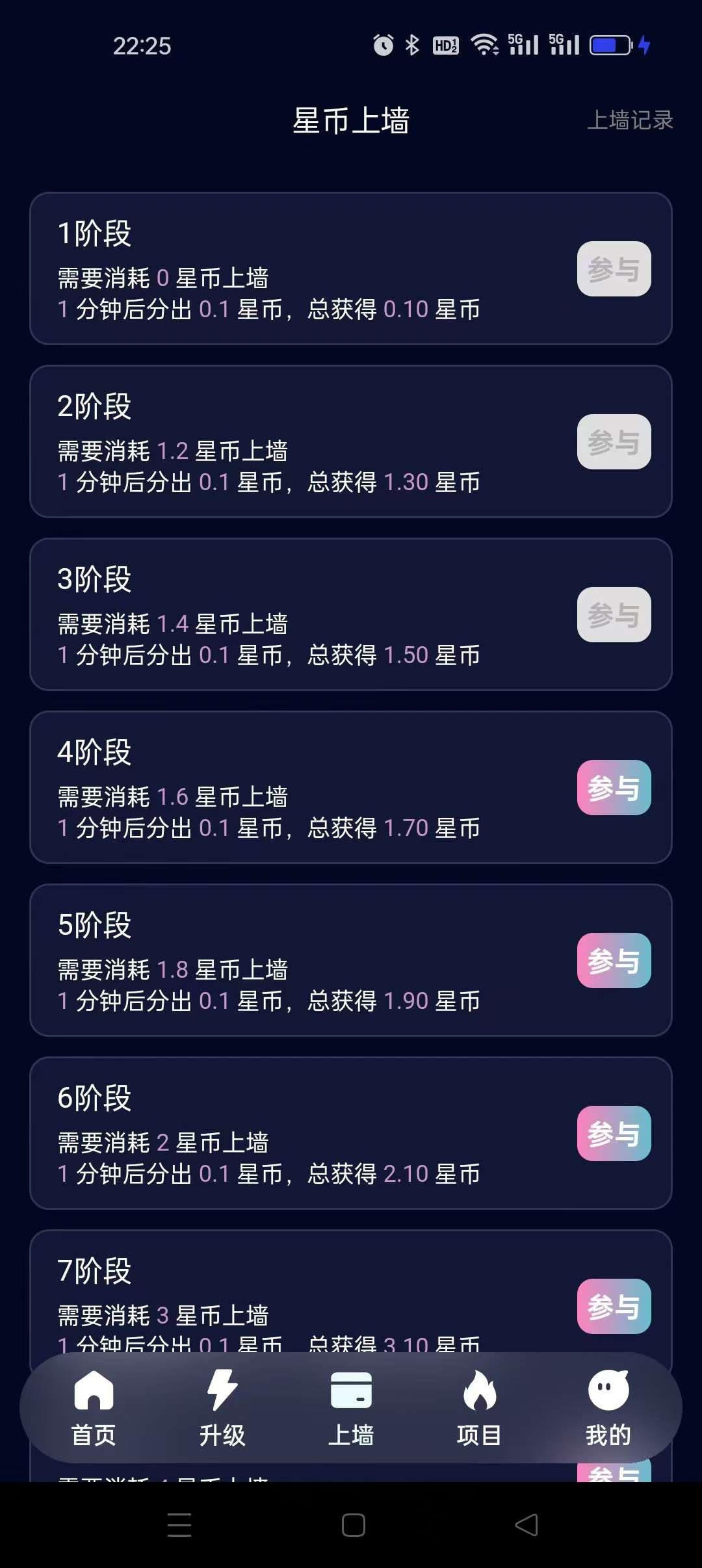Image resolution: width=702 pixels, height=1568 pixels.
Task: Open the 首页 home icon in bottom navigation
Action: [x=94, y=1407]
